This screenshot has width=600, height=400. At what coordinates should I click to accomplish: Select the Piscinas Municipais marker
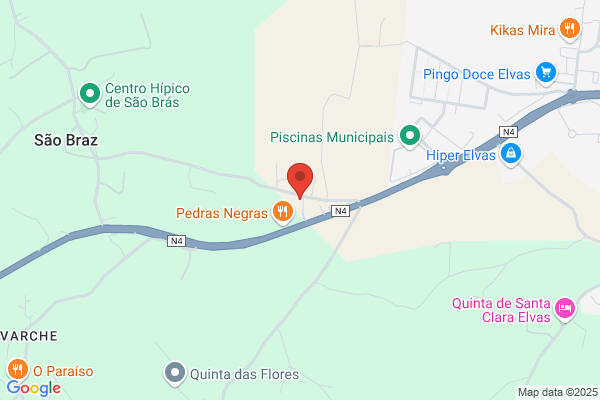pyautogui.click(x=409, y=136)
